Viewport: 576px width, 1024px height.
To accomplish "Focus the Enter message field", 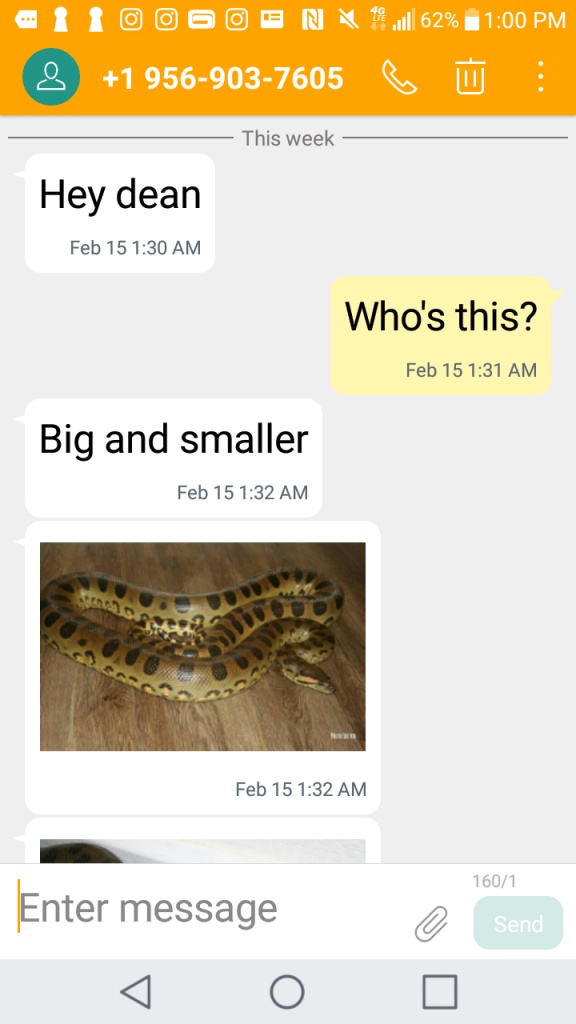I will 209,908.
